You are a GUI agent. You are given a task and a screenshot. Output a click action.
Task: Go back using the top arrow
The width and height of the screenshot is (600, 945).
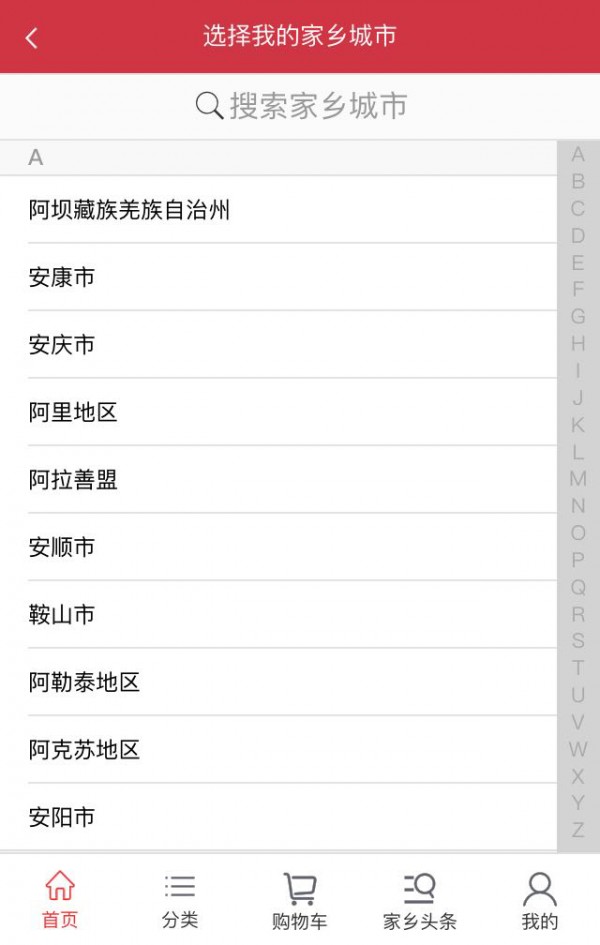coord(31,38)
